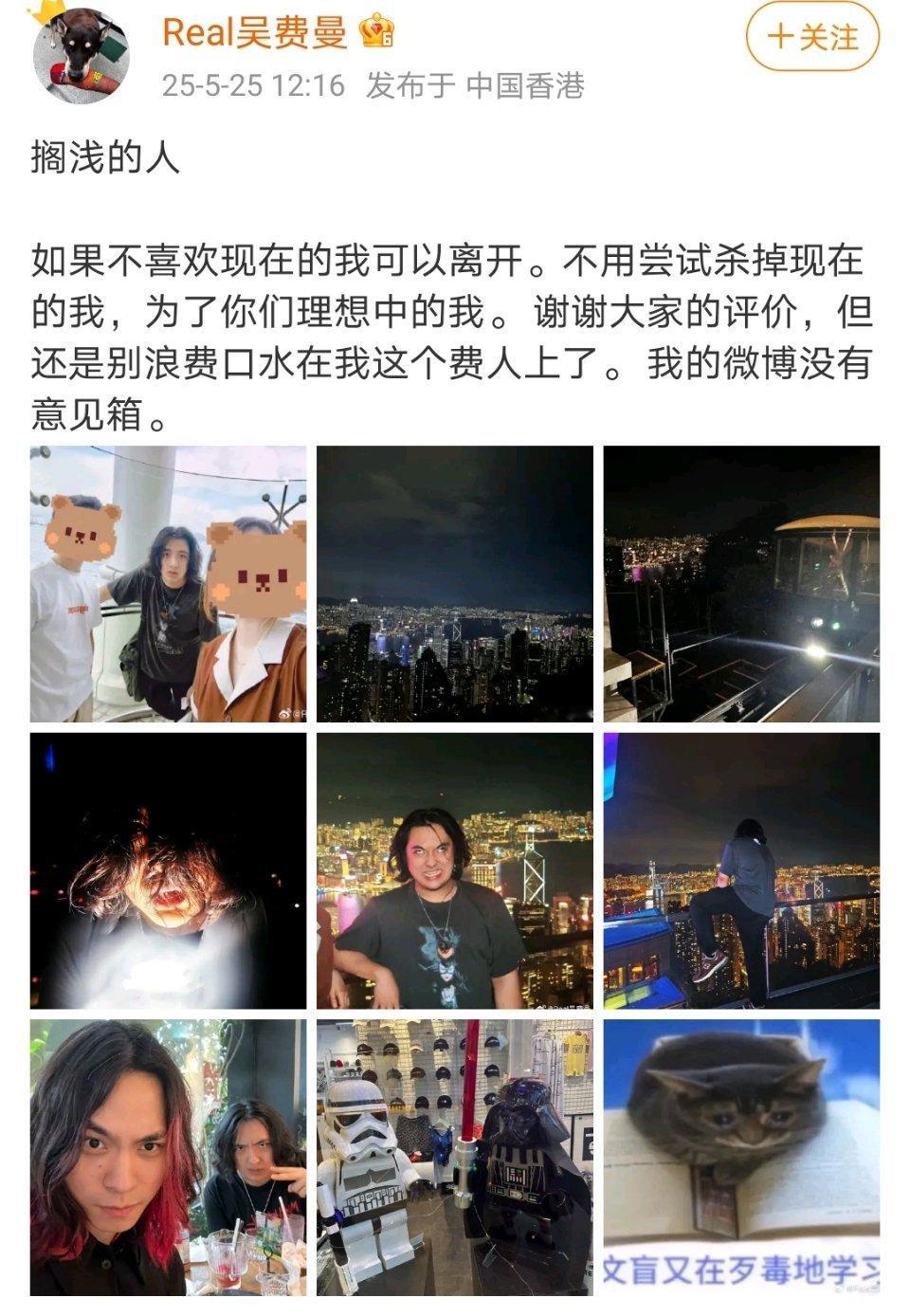Viewport: 910px width, 1316px height.
Task: Open the cat on a book meme image
Action: (x=741, y=1158)
